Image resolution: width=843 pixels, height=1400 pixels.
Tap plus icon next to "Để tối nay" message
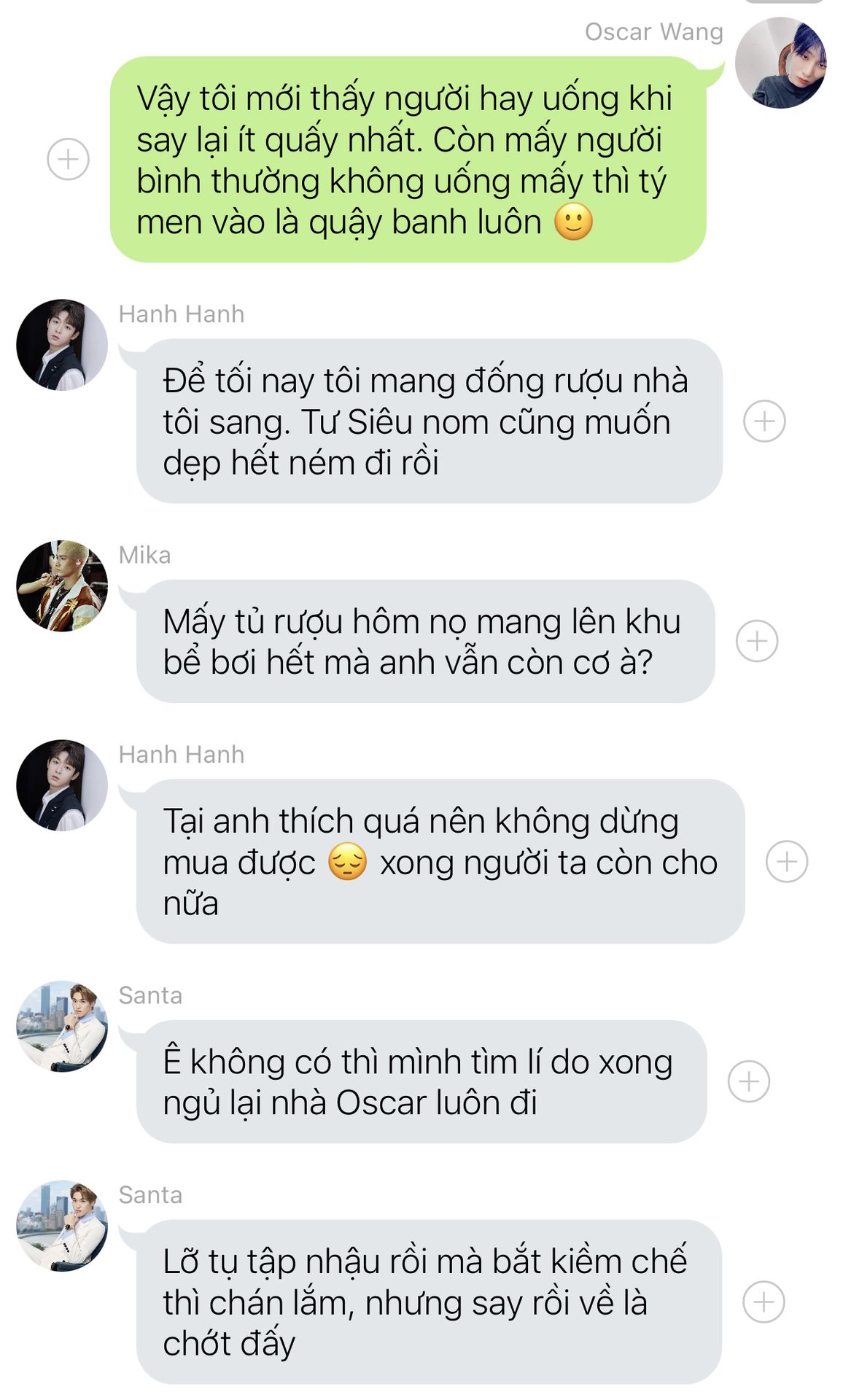[764, 421]
